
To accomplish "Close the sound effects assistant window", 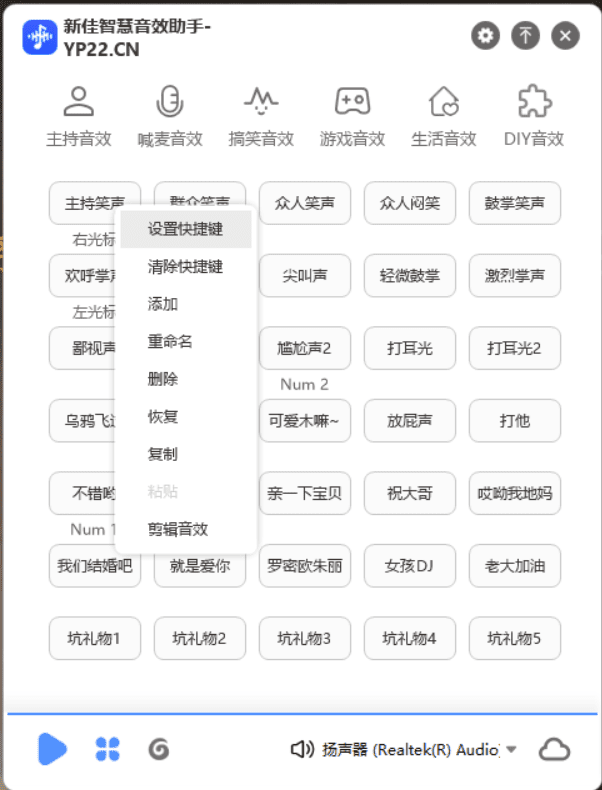I will [x=565, y=36].
